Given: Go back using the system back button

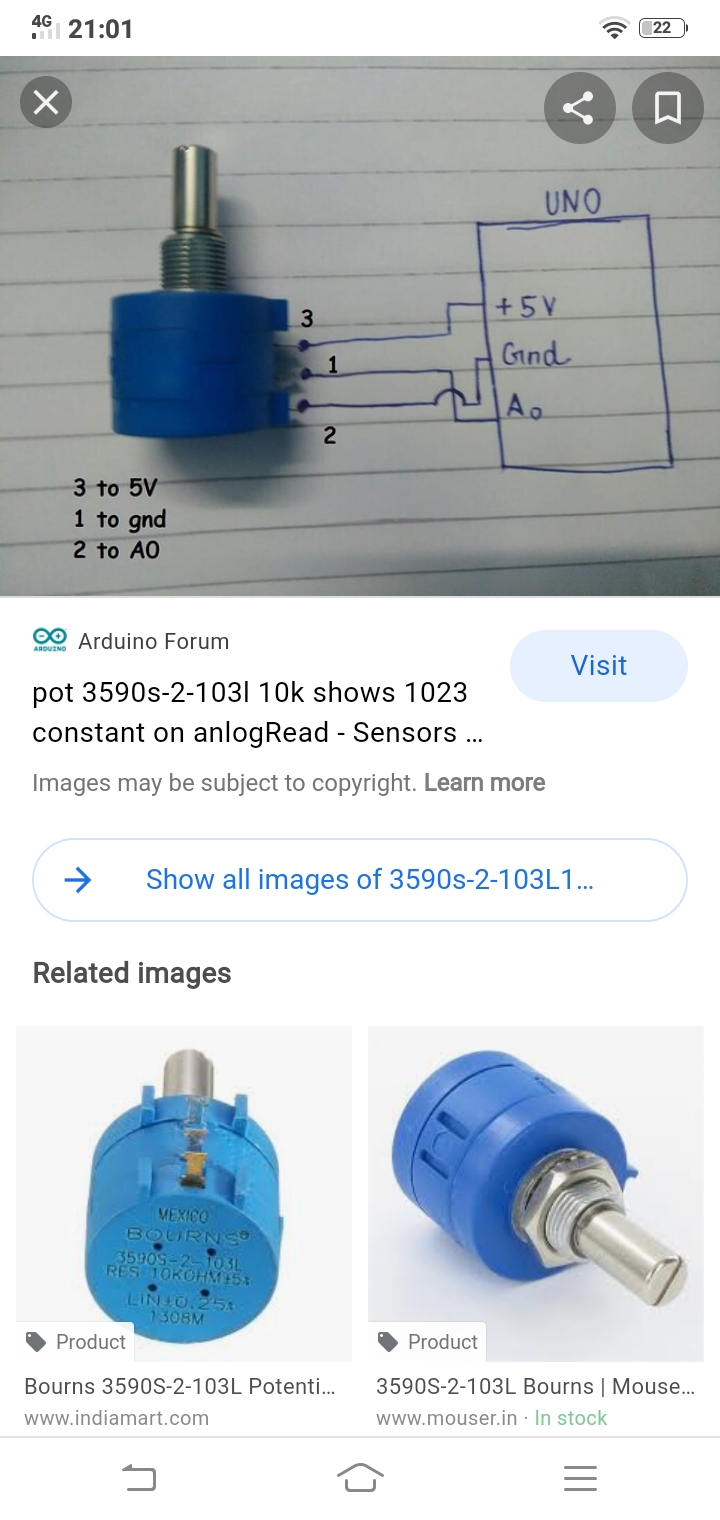Looking at the screenshot, I should click(x=139, y=1478).
